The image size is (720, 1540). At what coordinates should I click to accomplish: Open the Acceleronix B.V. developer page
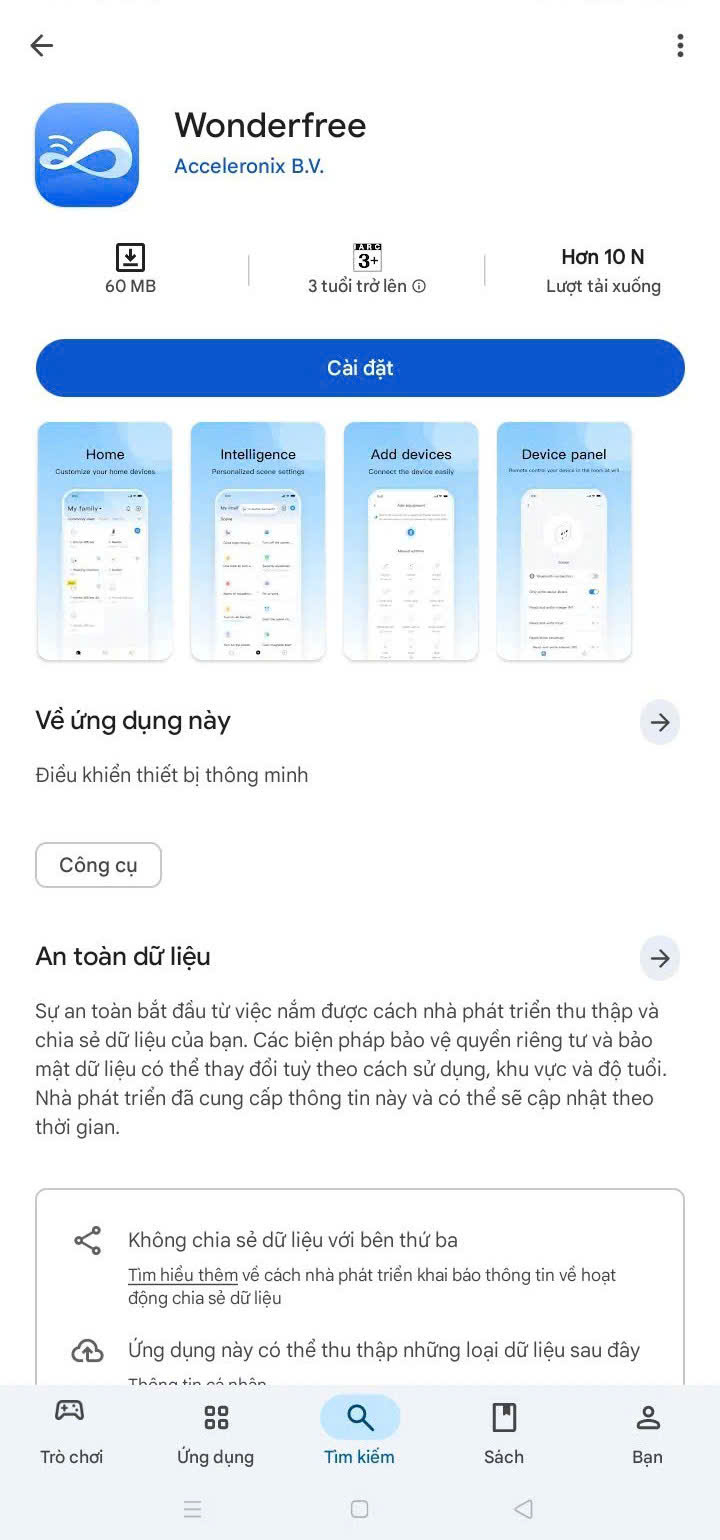(x=249, y=166)
